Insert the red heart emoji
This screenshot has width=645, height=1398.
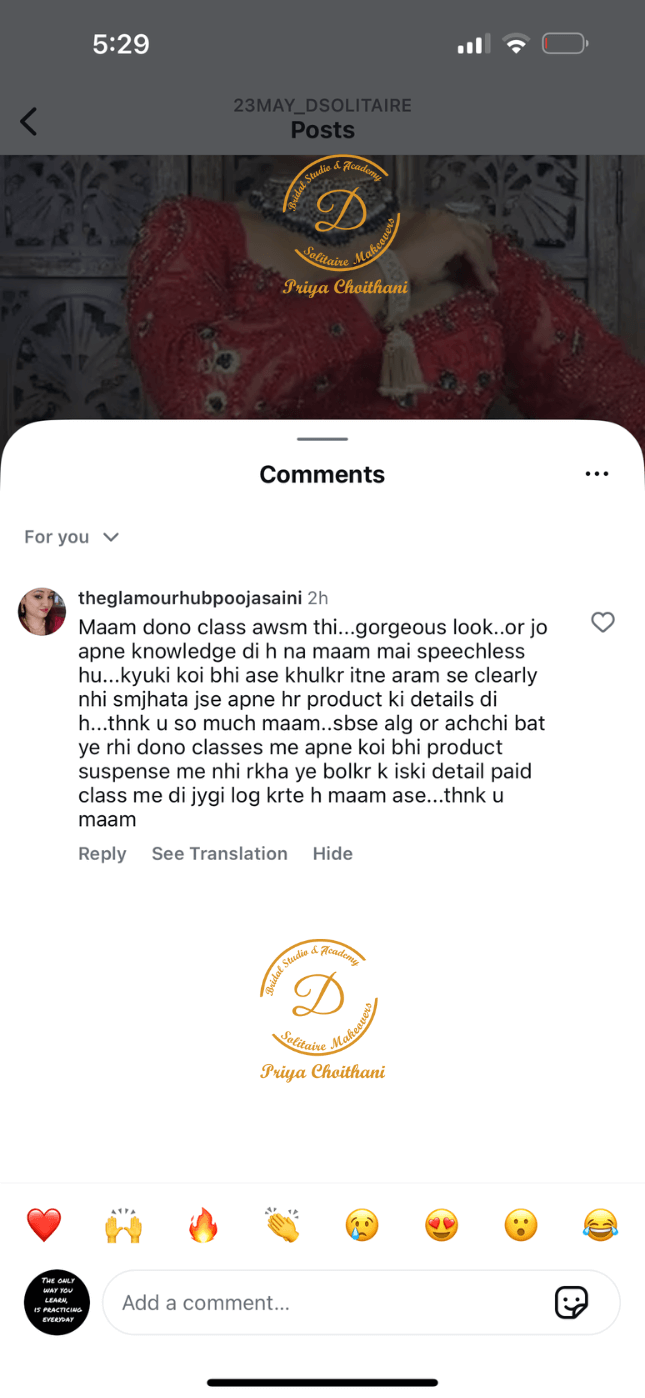click(x=44, y=1224)
